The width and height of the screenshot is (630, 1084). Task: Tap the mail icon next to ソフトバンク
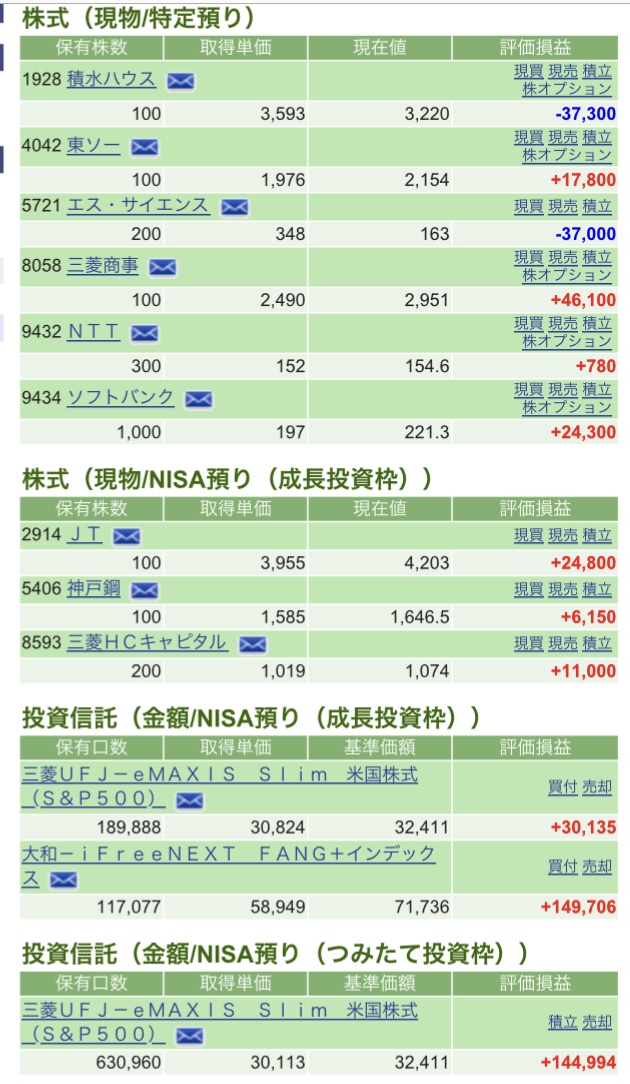[x=198, y=399]
